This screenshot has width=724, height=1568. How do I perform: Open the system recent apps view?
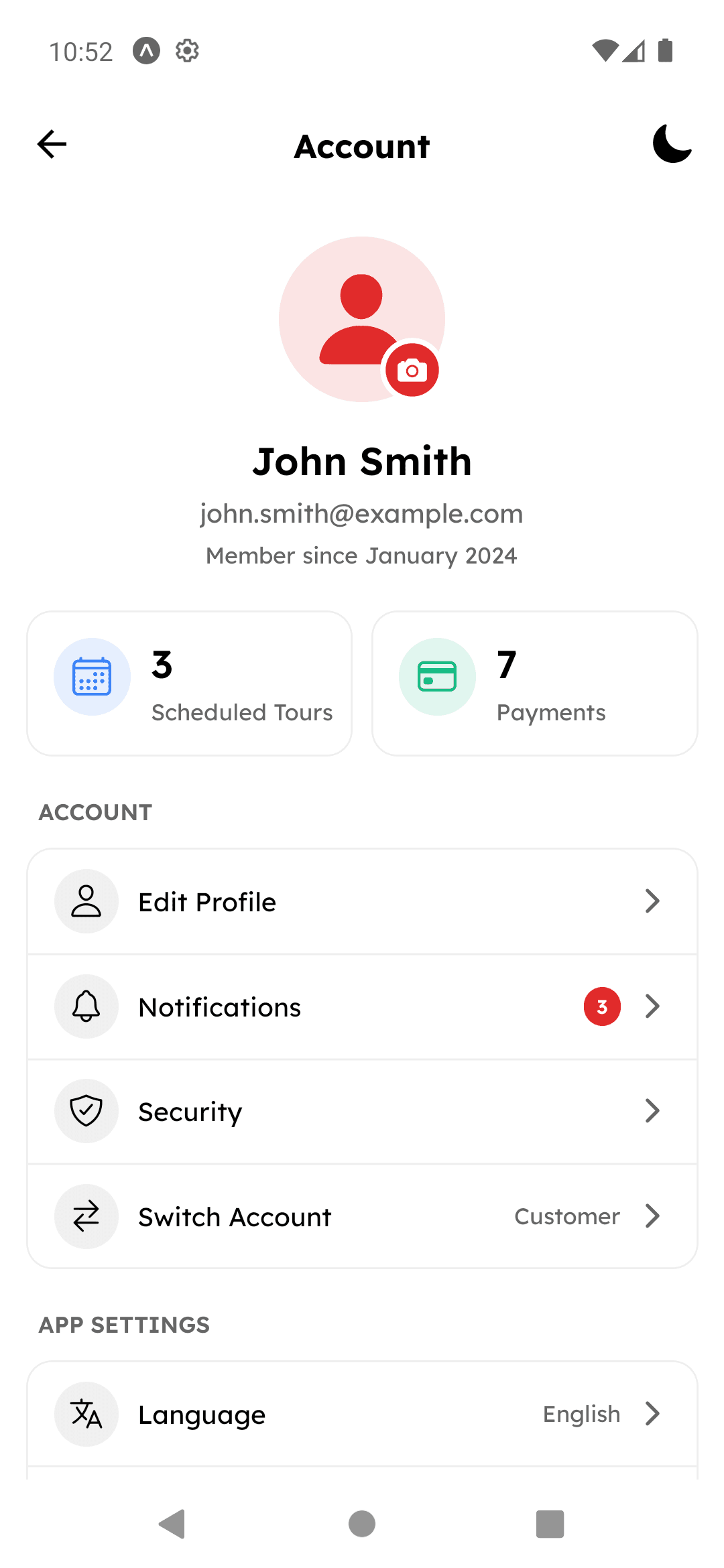pos(550,1524)
